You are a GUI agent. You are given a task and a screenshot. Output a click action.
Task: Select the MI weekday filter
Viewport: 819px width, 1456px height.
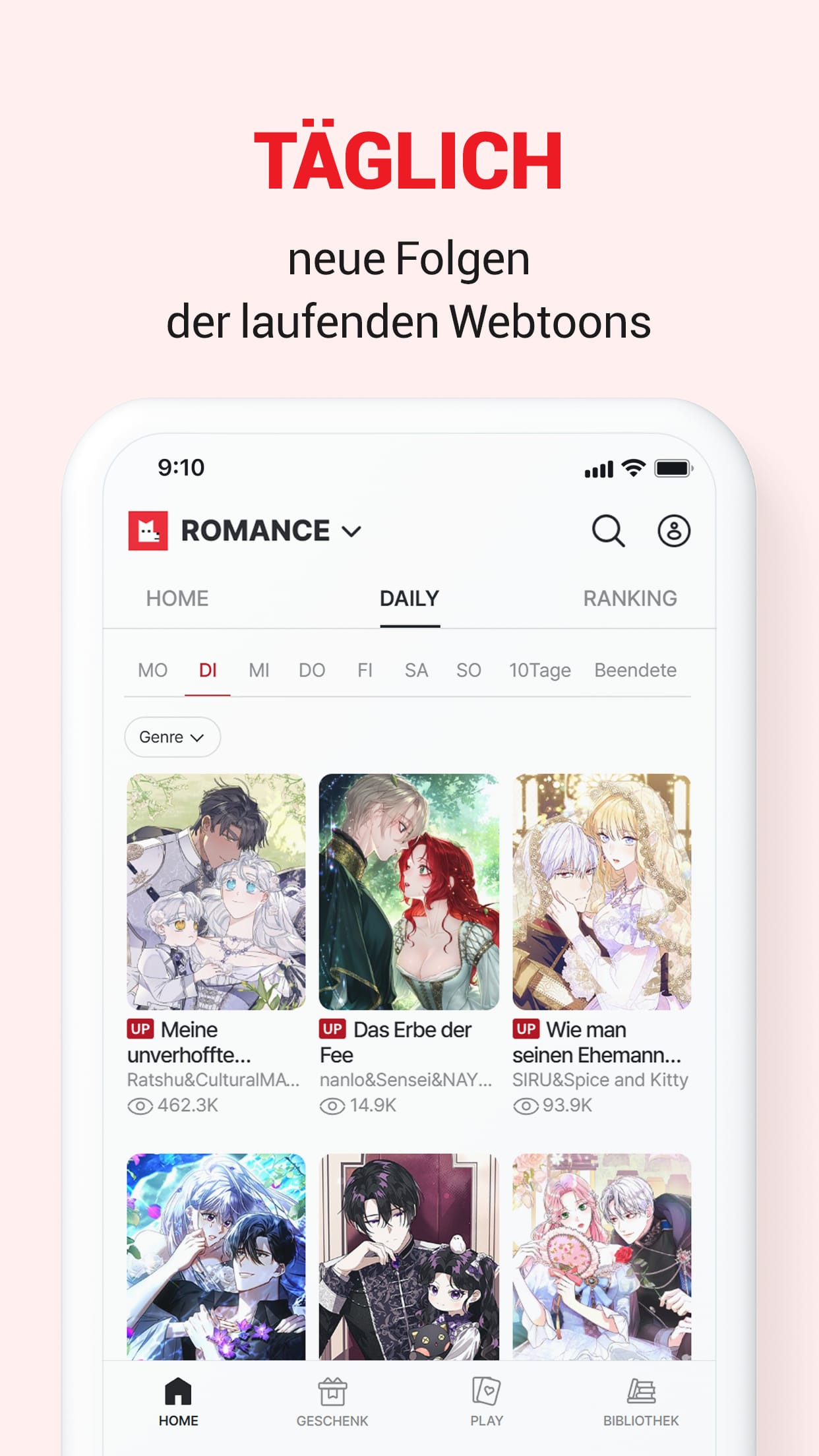click(x=259, y=669)
